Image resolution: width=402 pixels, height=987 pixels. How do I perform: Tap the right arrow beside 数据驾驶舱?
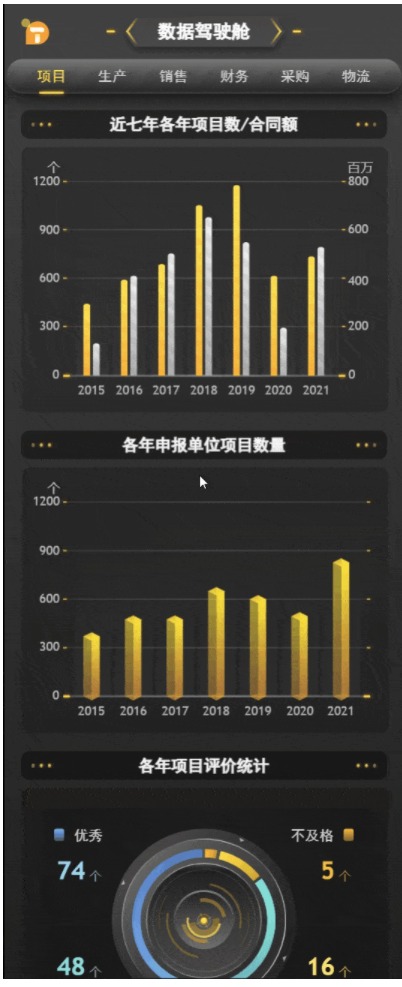[276, 32]
